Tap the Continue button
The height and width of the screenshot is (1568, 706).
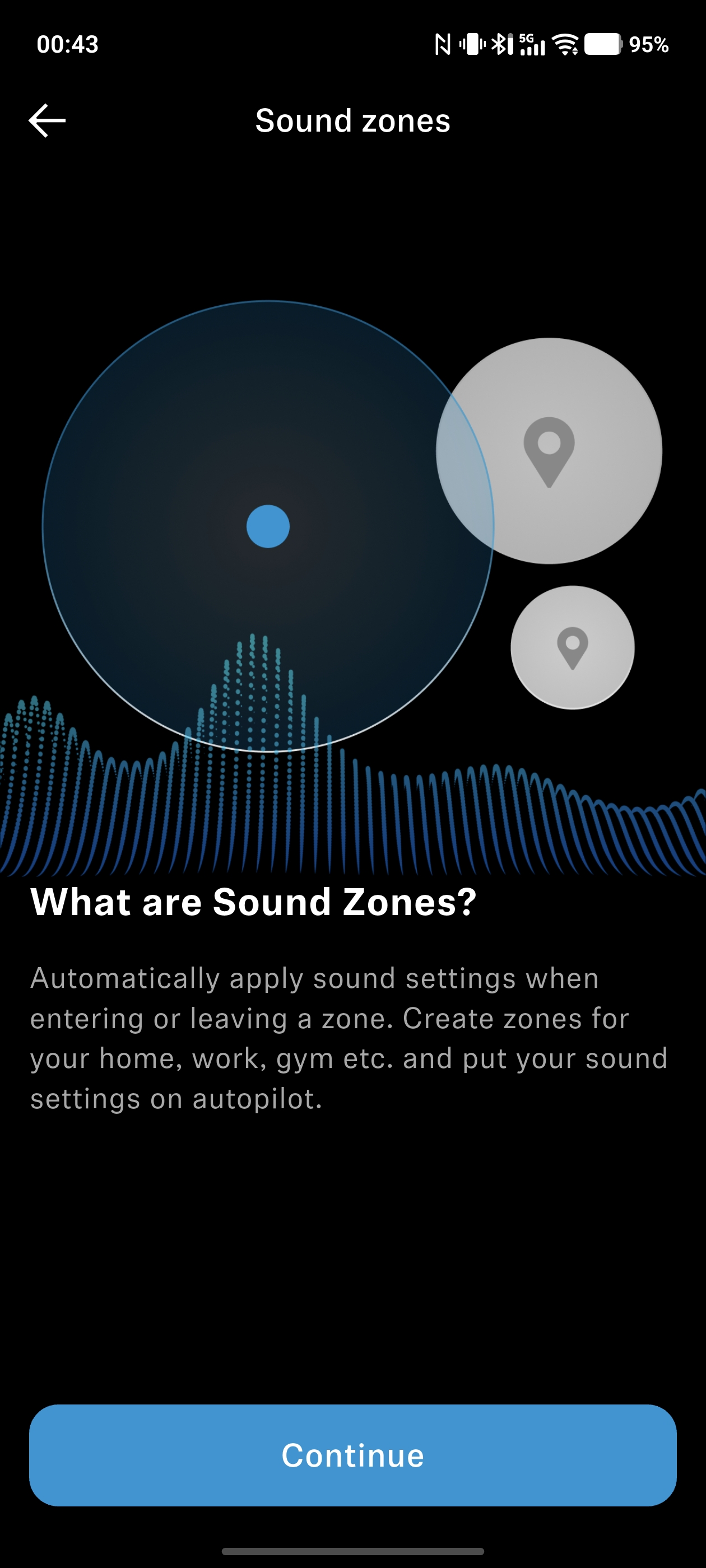click(x=352, y=1455)
